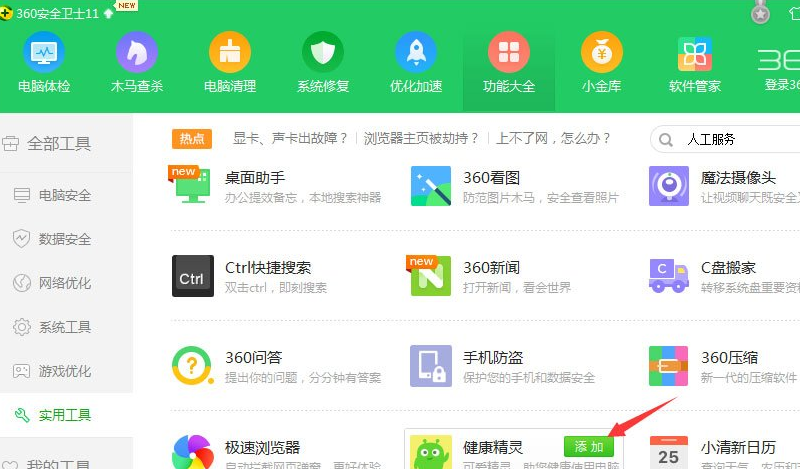Launch 软件管家
Viewport: 800px width, 469px height.
click(694, 63)
